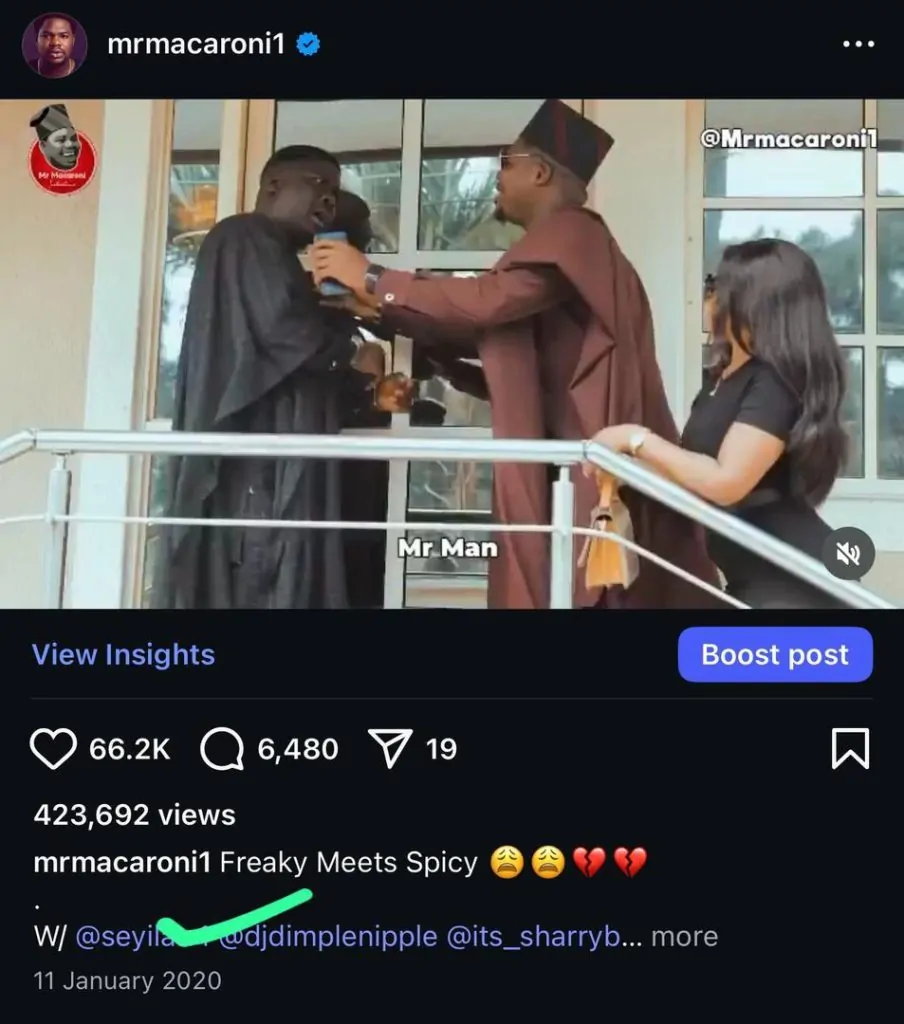Tap the Boost post button

774,655
